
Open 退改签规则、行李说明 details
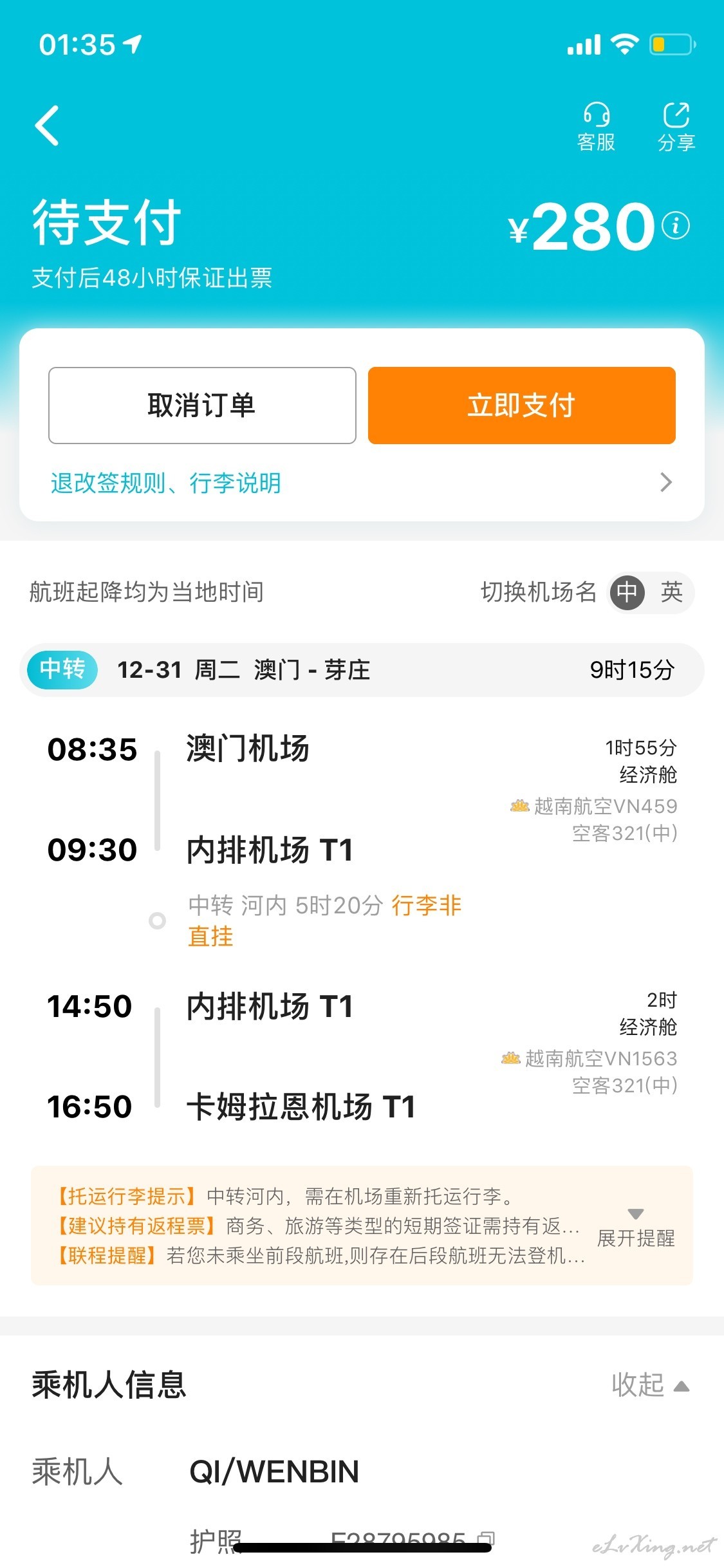(362, 483)
